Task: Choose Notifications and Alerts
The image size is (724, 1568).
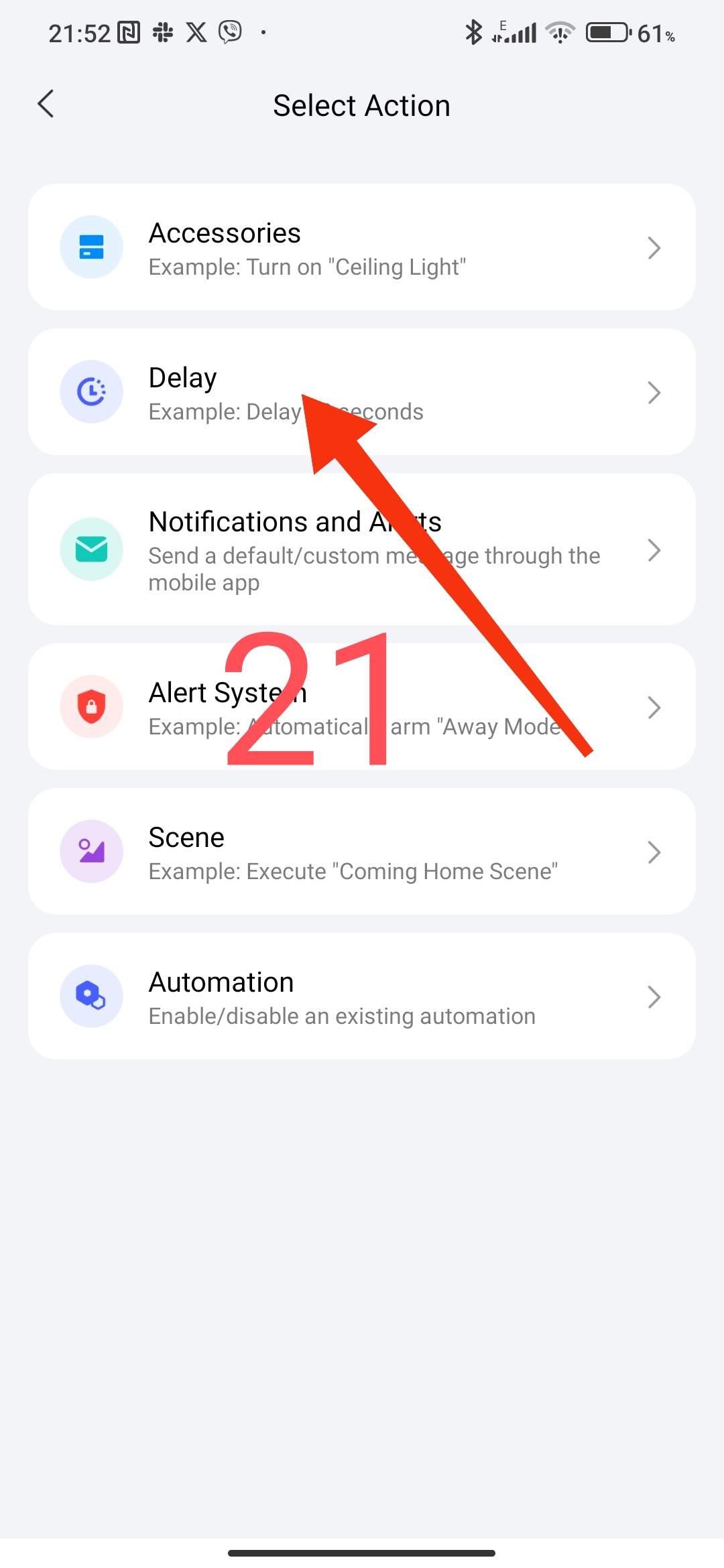Action: click(x=362, y=549)
